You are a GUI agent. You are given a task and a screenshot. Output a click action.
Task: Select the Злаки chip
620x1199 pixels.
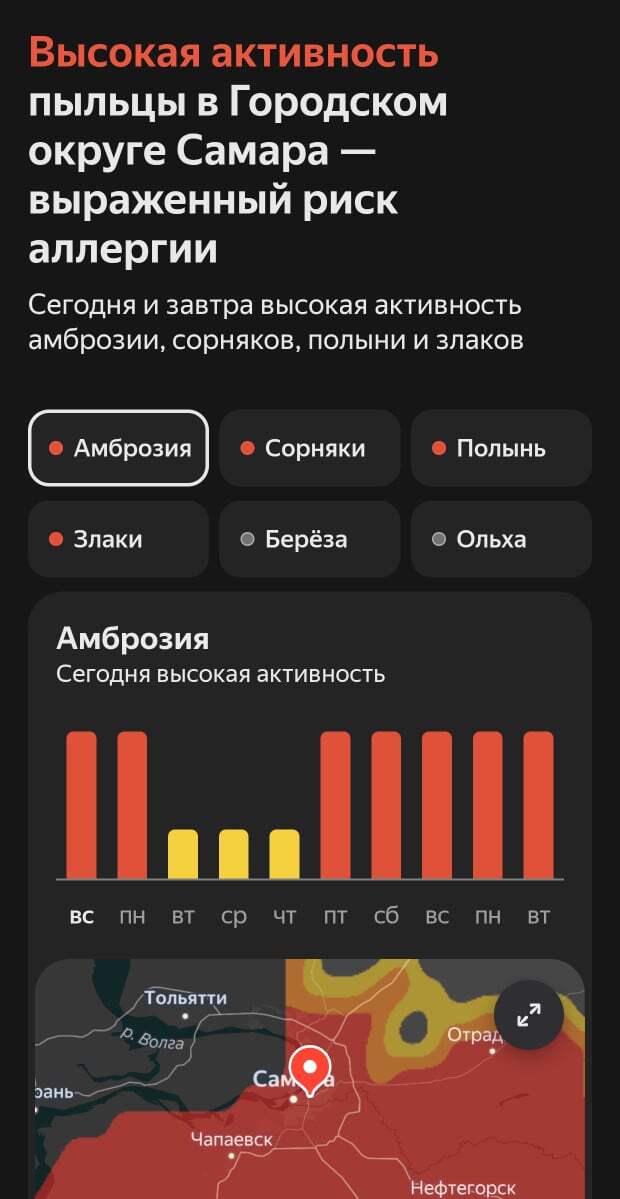pyautogui.click(x=118, y=539)
